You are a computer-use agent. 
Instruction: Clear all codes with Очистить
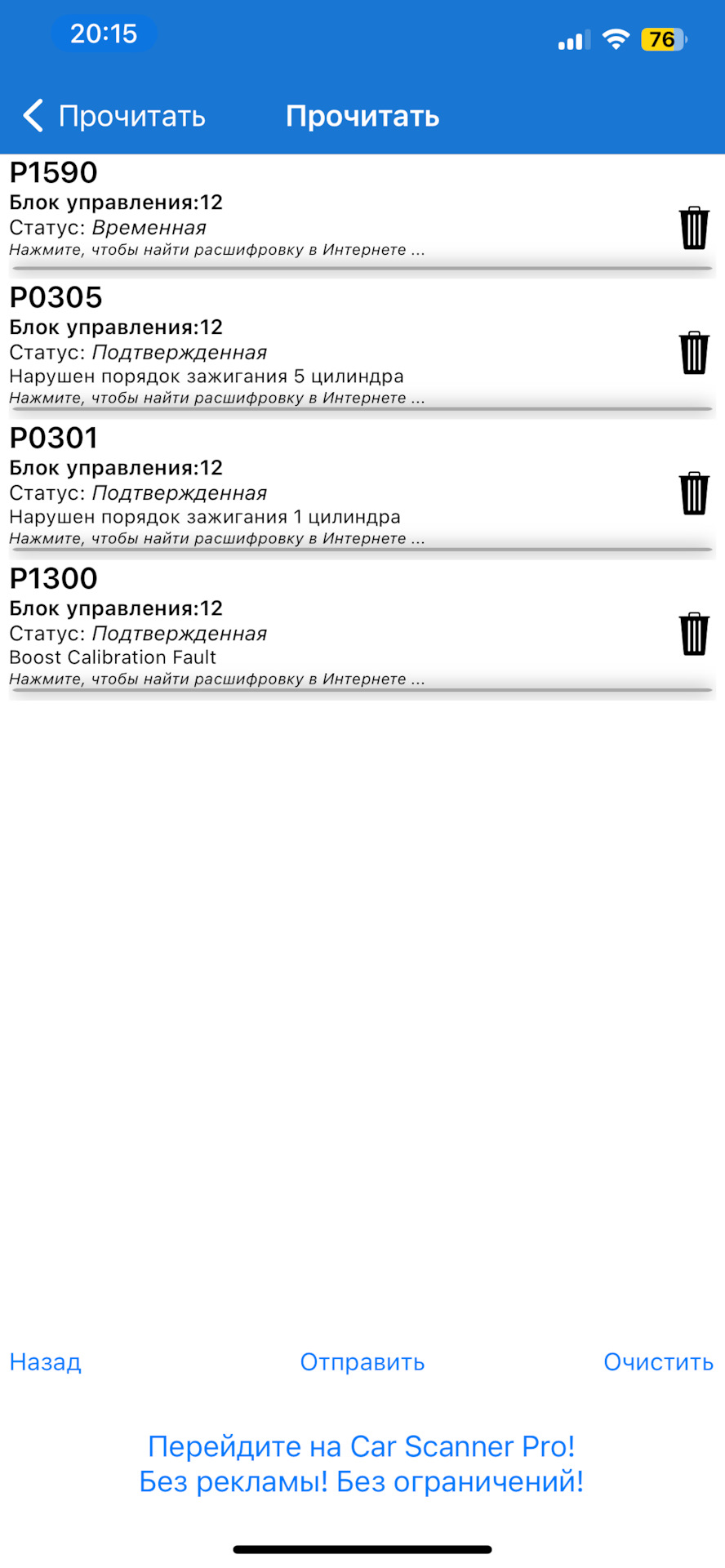tap(658, 1362)
